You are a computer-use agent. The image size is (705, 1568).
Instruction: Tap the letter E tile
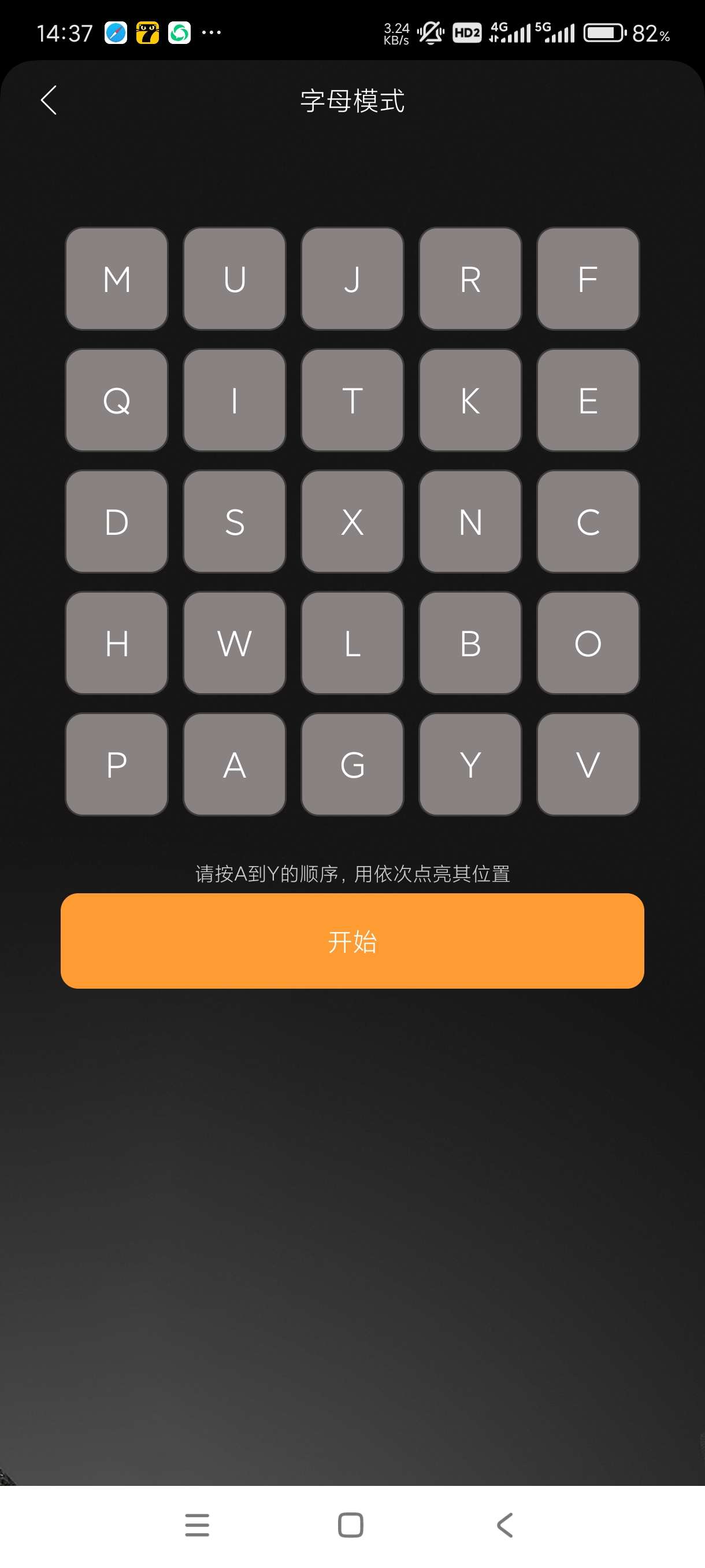[588, 401]
